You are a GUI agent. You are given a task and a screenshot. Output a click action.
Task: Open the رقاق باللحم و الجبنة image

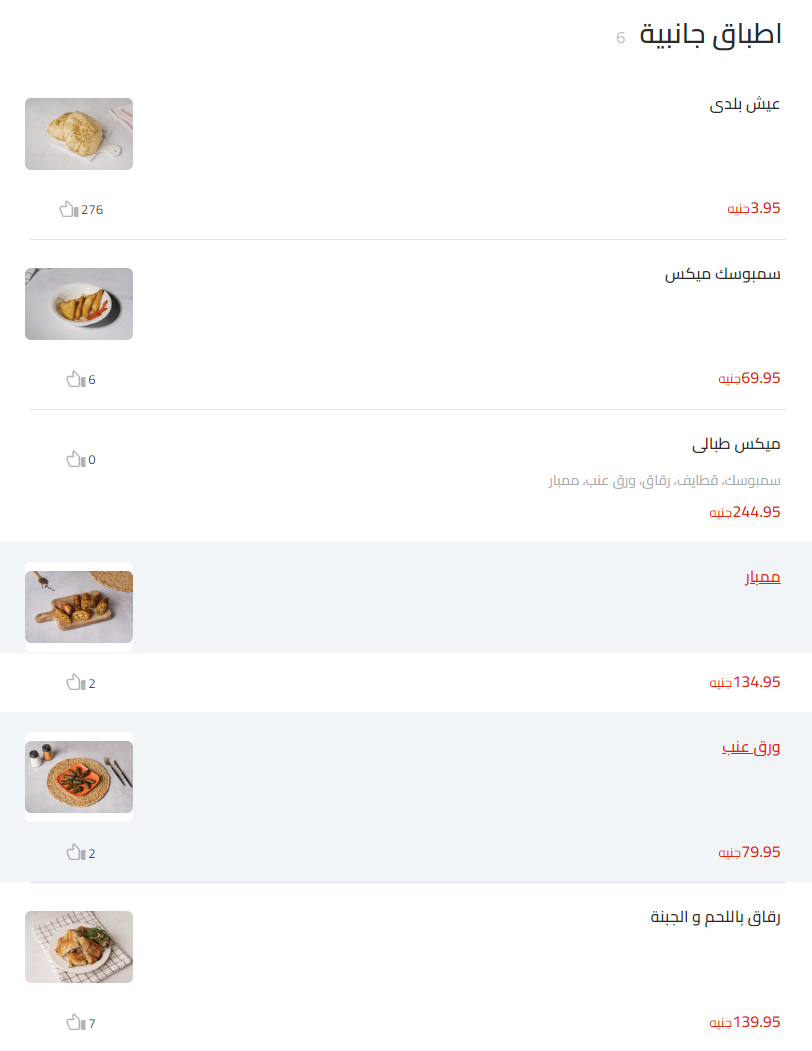pos(79,947)
